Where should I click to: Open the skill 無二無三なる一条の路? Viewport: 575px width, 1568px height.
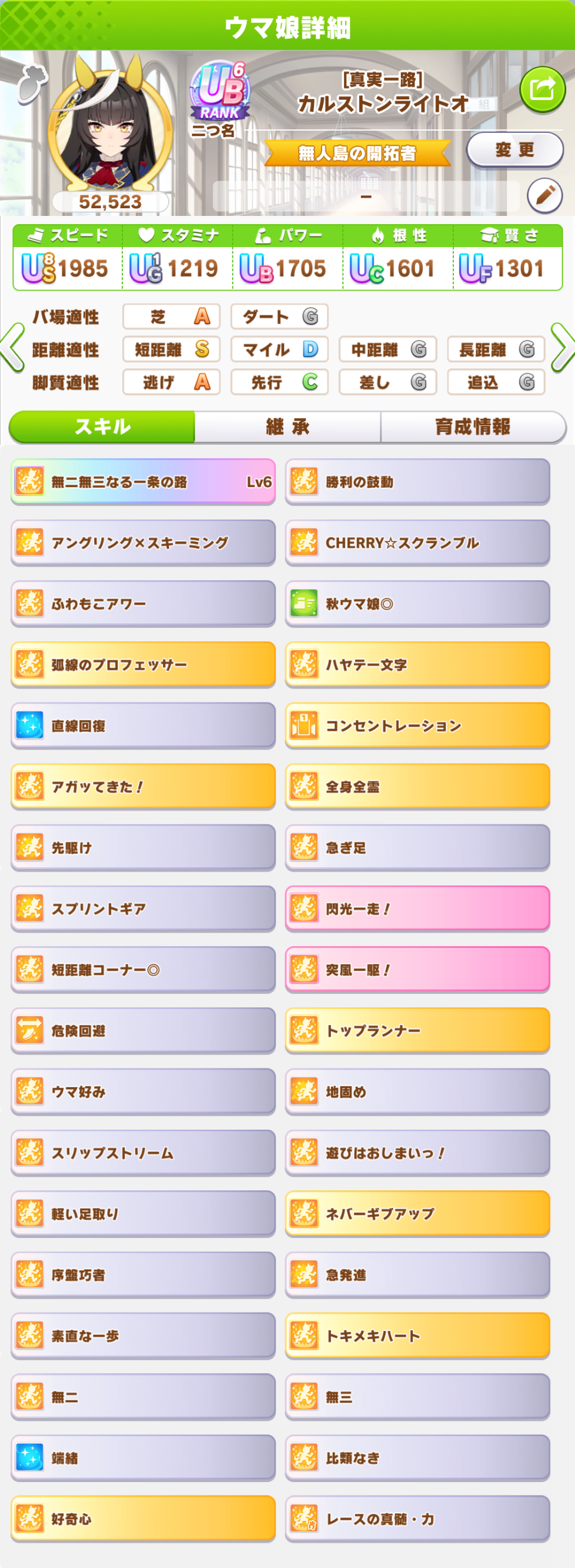pos(143,482)
